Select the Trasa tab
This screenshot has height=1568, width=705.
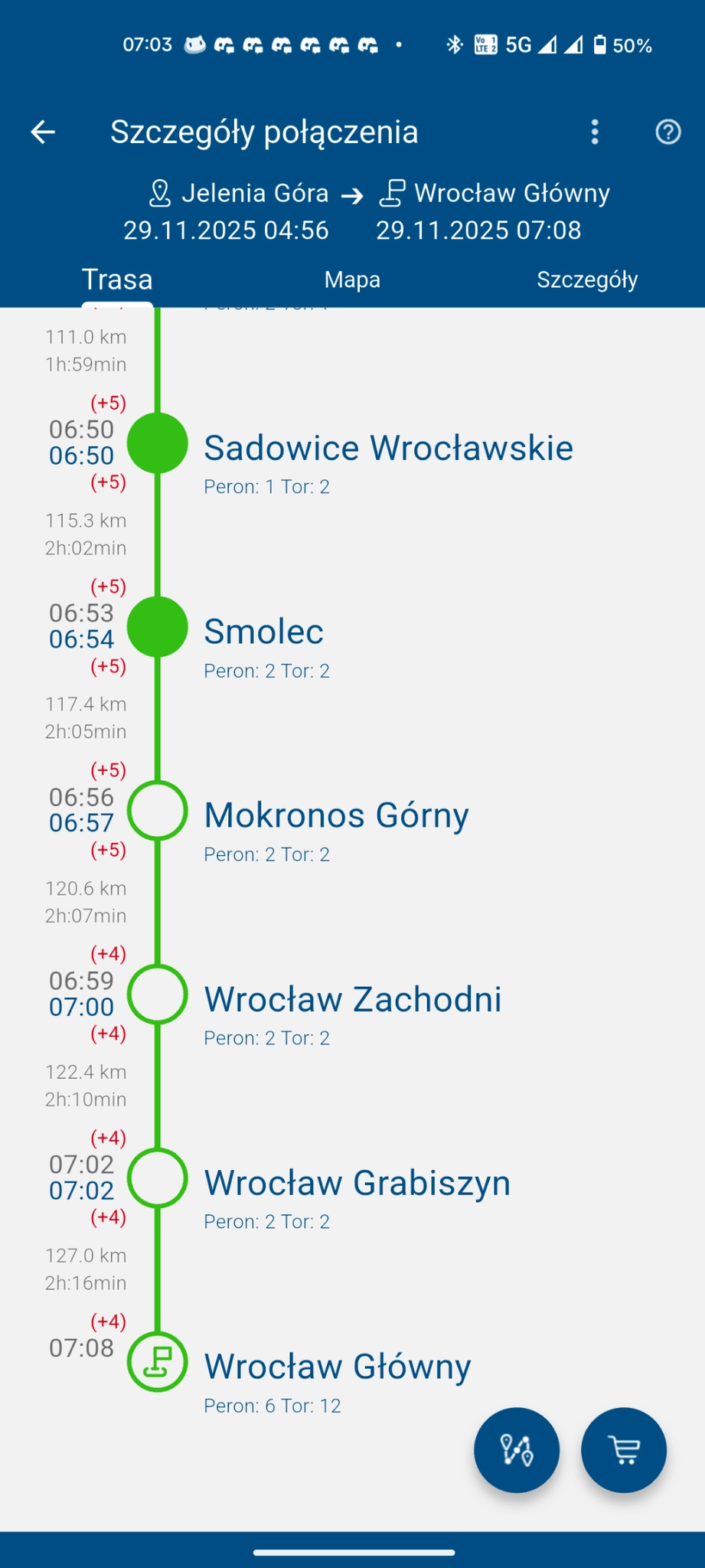(117, 279)
